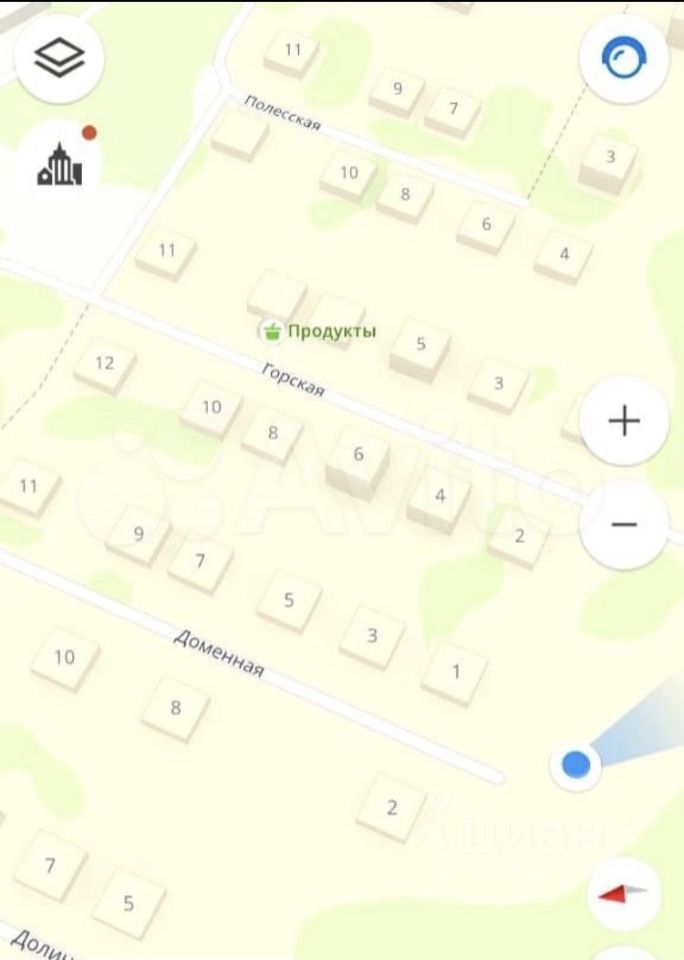
Task: Tap the blue circular icon in the corner
Action: [624, 59]
